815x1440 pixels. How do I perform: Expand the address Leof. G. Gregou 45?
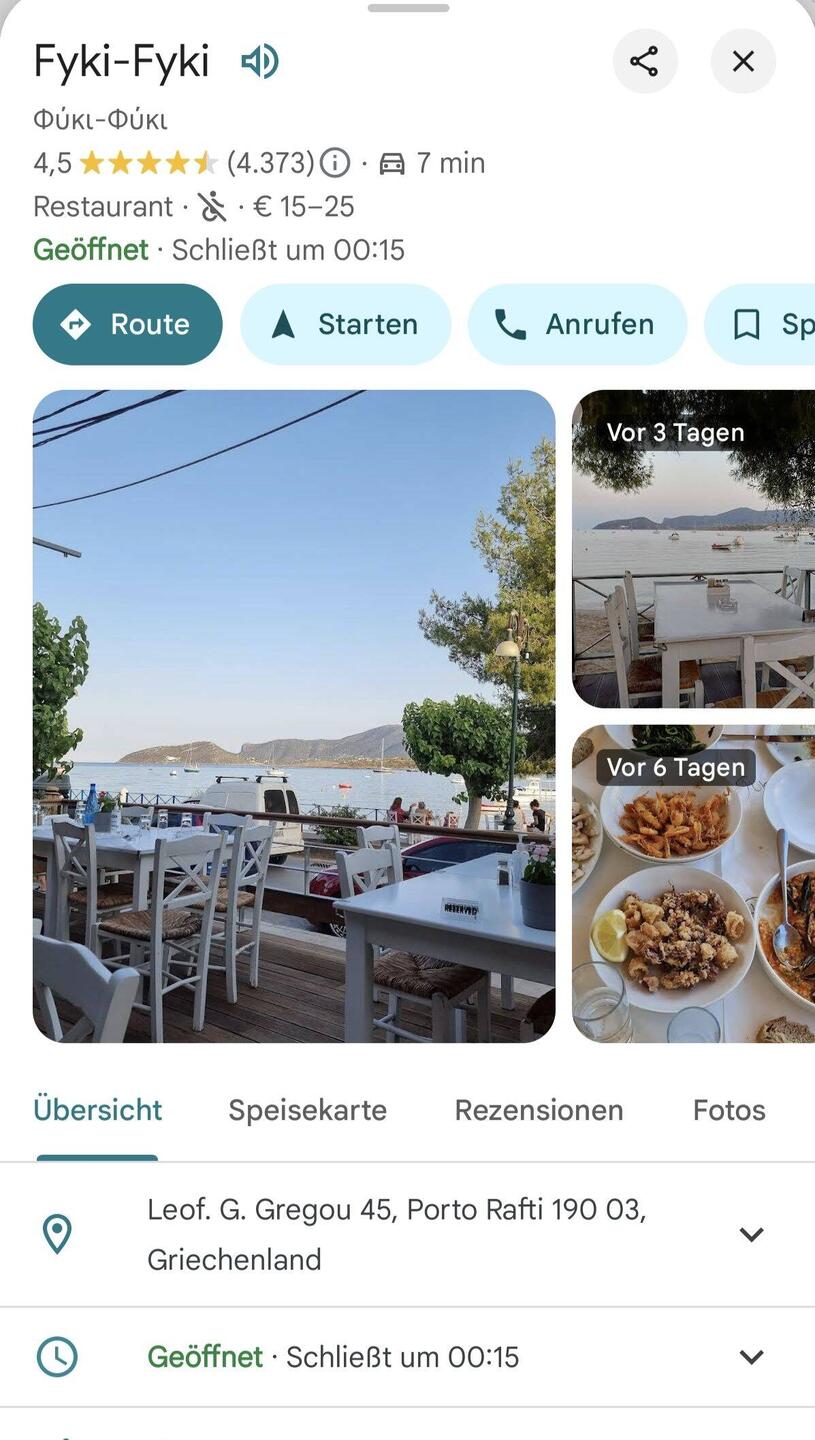[751, 1234]
